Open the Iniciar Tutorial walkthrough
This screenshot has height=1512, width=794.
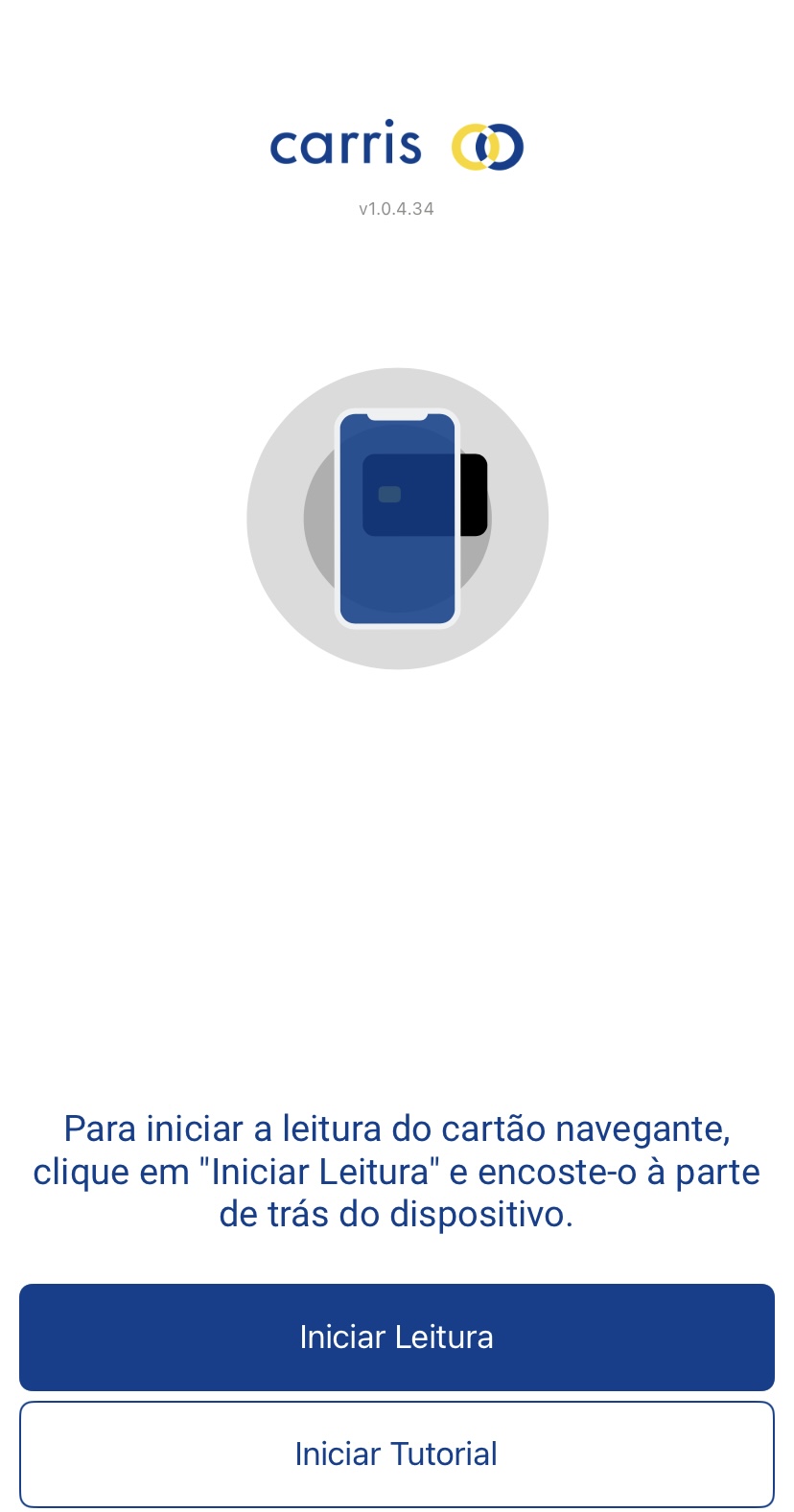coord(396,1454)
